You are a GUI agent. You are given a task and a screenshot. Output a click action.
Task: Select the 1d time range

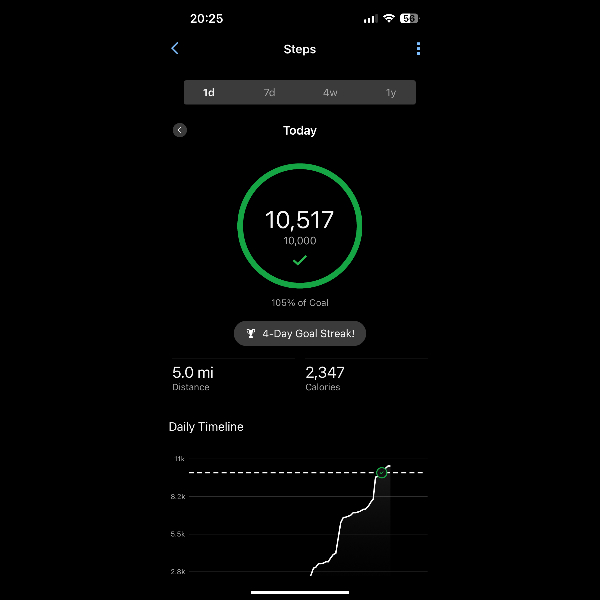[x=209, y=93]
